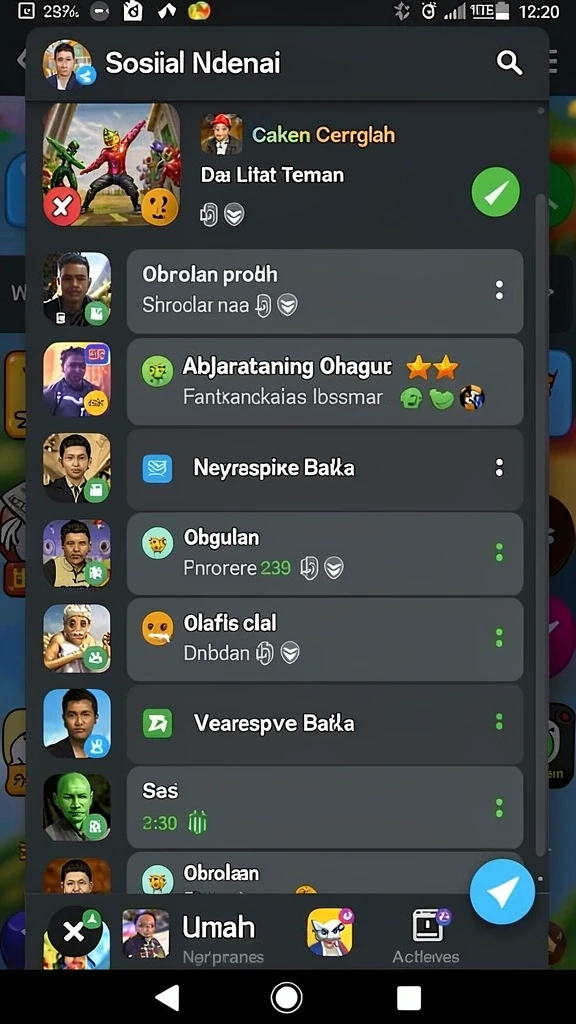Open the Vearespve Balka row
The width and height of the screenshot is (576, 1024).
325,724
